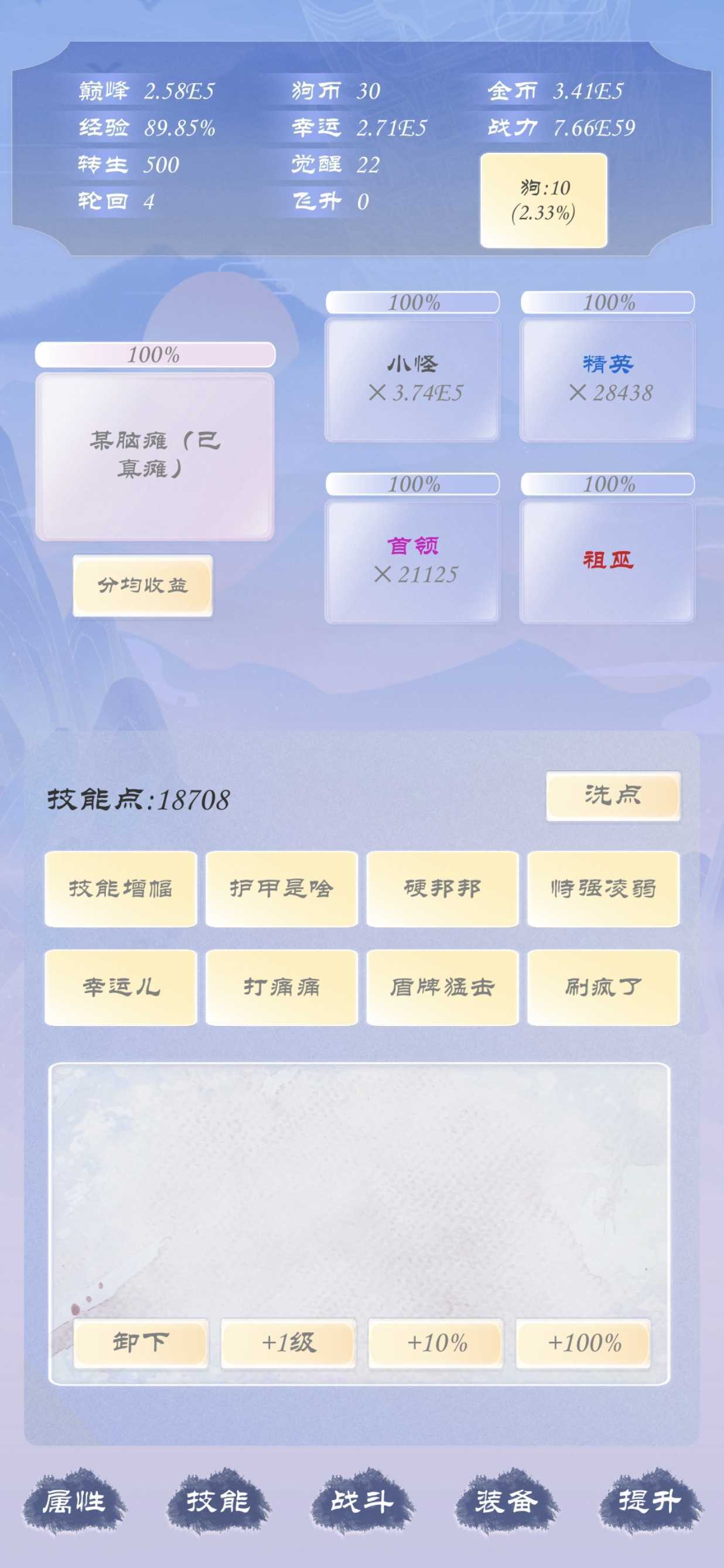Tap 卸下 to unequip the skill
Viewport: 724px width, 1568px height.
pyautogui.click(x=141, y=1342)
